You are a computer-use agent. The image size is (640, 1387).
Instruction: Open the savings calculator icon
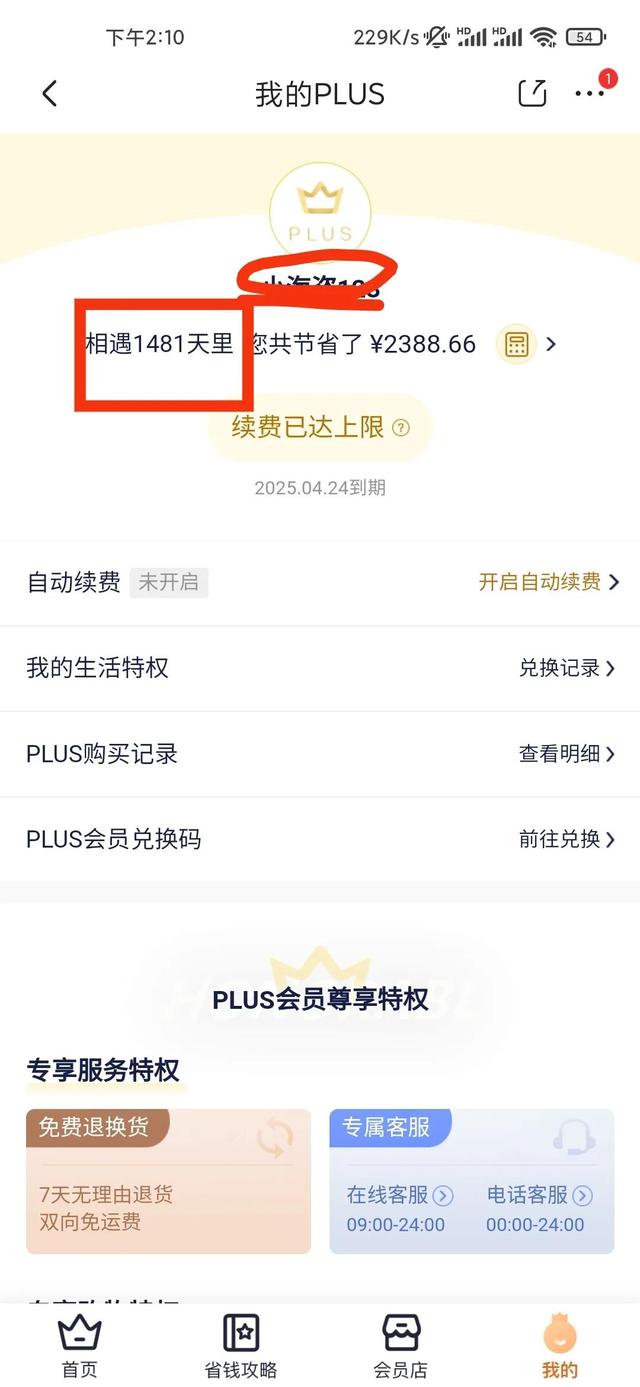pos(516,345)
